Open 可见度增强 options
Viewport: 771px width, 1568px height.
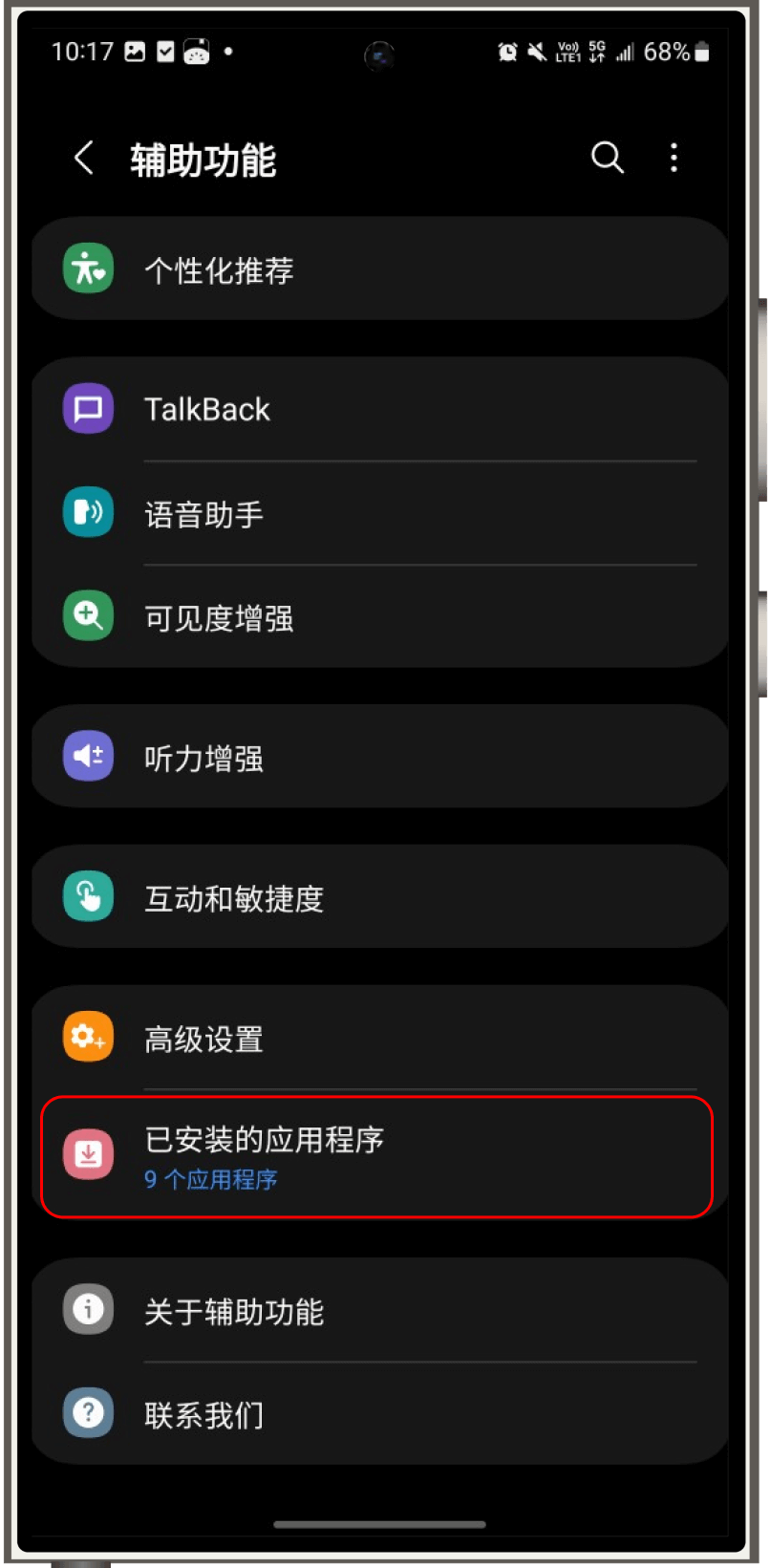pyautogui.click(x=379, y=617)
